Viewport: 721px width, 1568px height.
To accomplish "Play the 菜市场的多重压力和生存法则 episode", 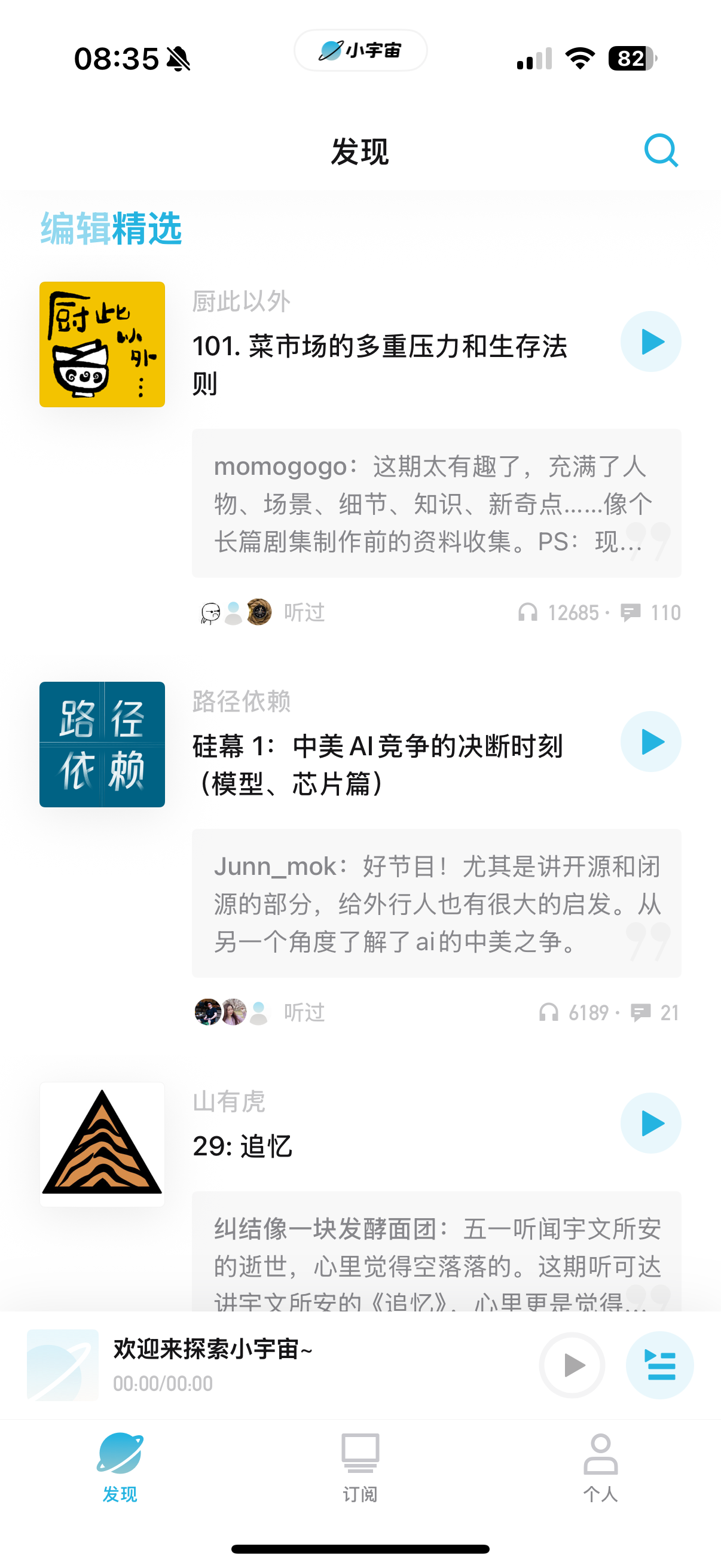I will [x=650, y=341].
